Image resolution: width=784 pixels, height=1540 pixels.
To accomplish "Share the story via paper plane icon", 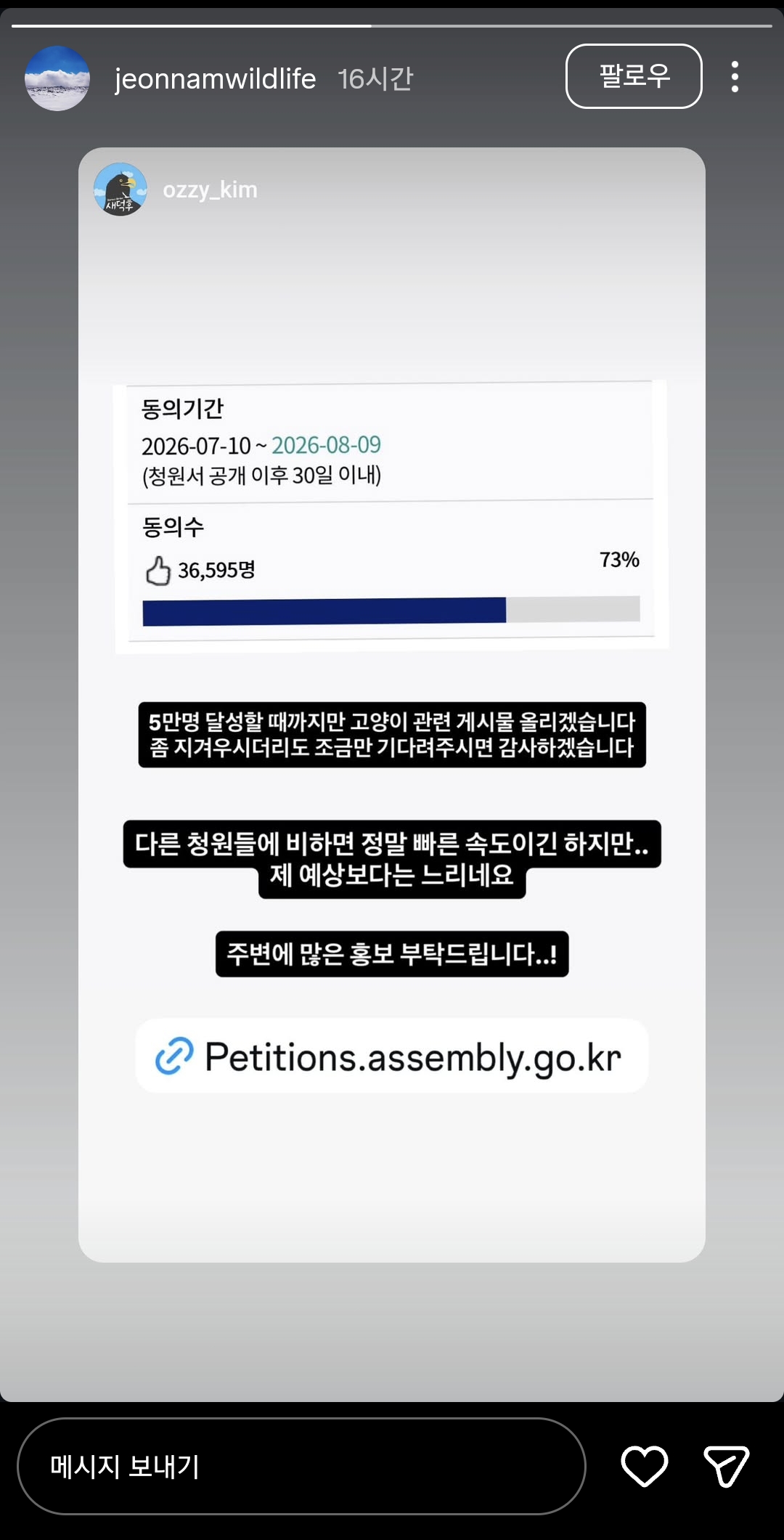I will click(726, 1466).
